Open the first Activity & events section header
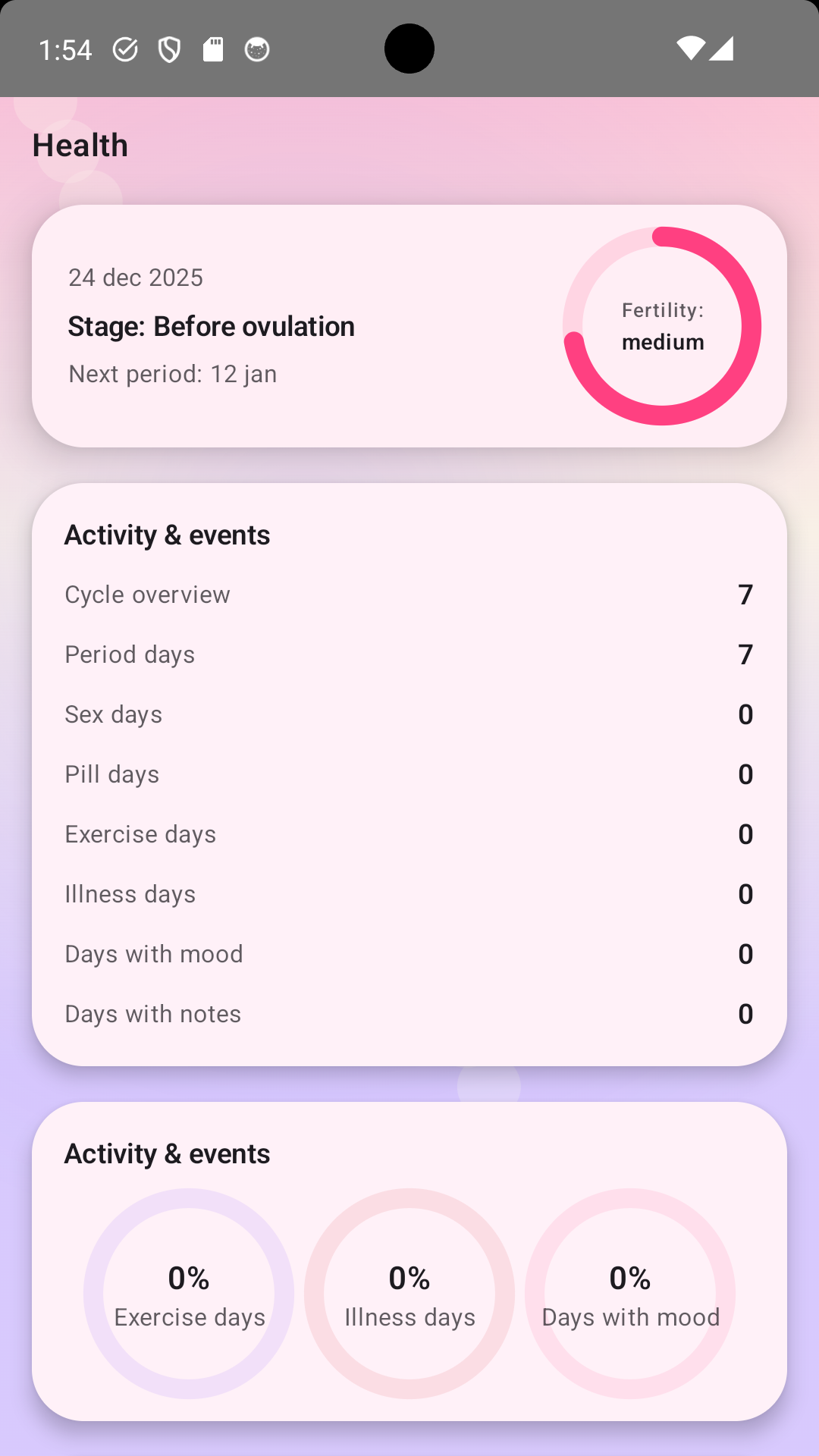 coord(168,535)
